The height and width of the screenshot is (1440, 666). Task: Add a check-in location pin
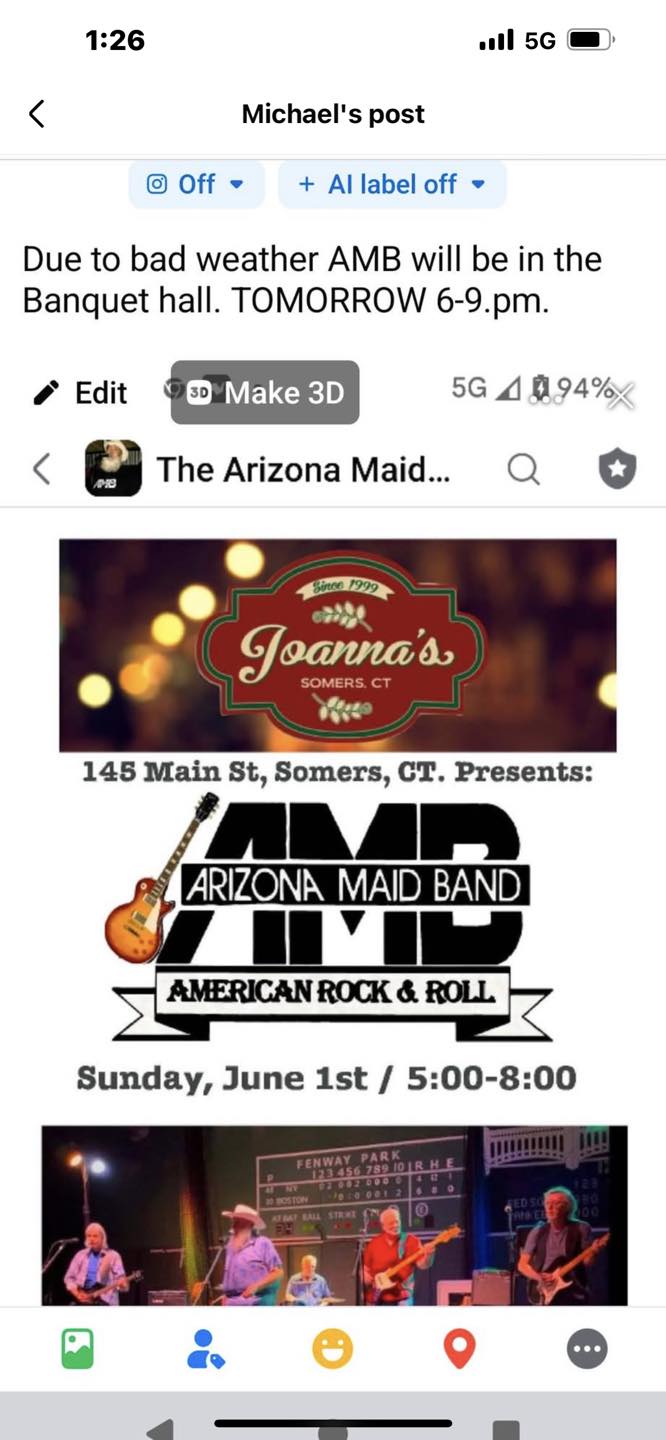[459, 1349]
